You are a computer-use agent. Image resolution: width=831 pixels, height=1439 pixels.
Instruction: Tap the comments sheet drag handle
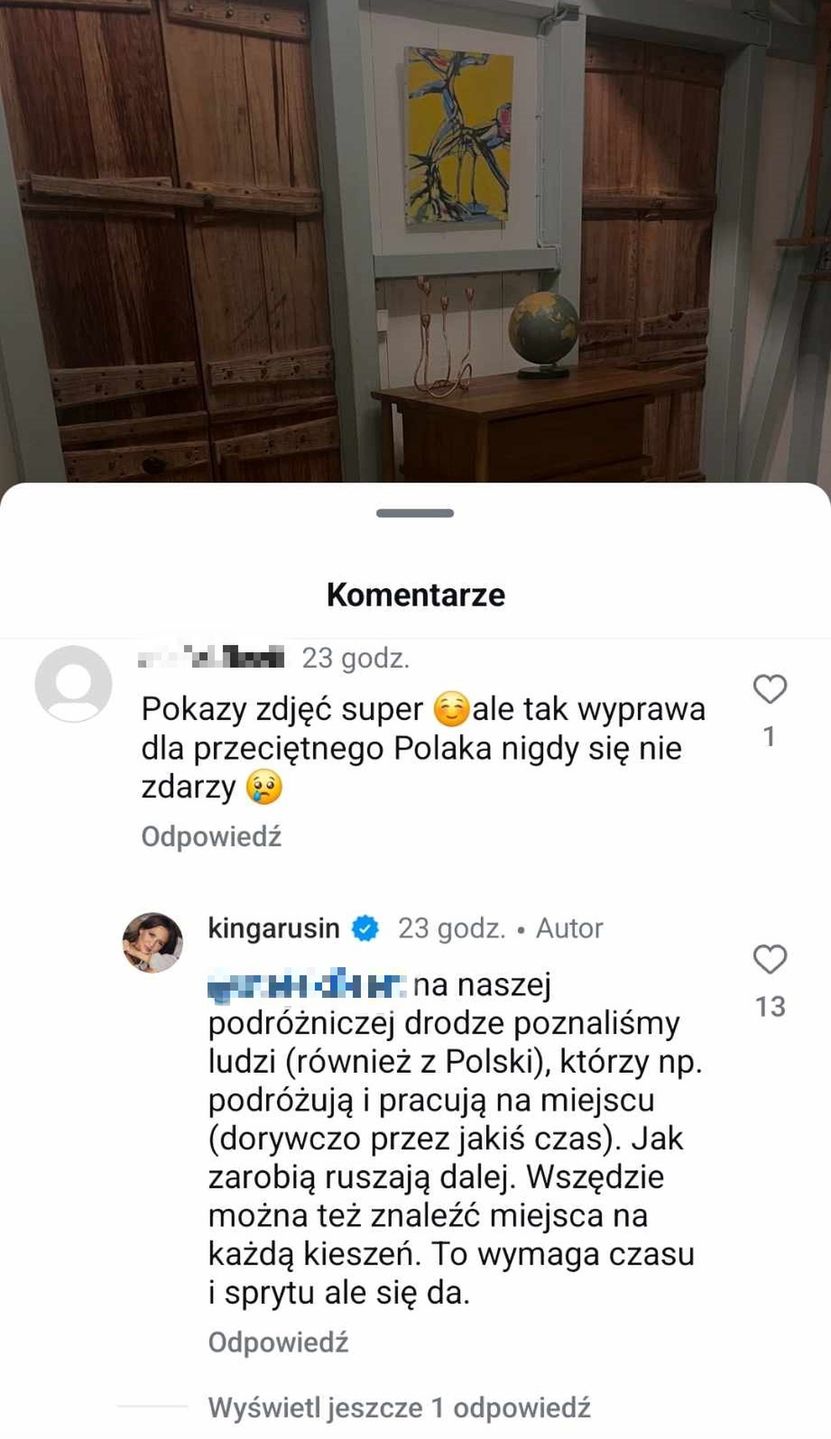[x=415, y=513]
